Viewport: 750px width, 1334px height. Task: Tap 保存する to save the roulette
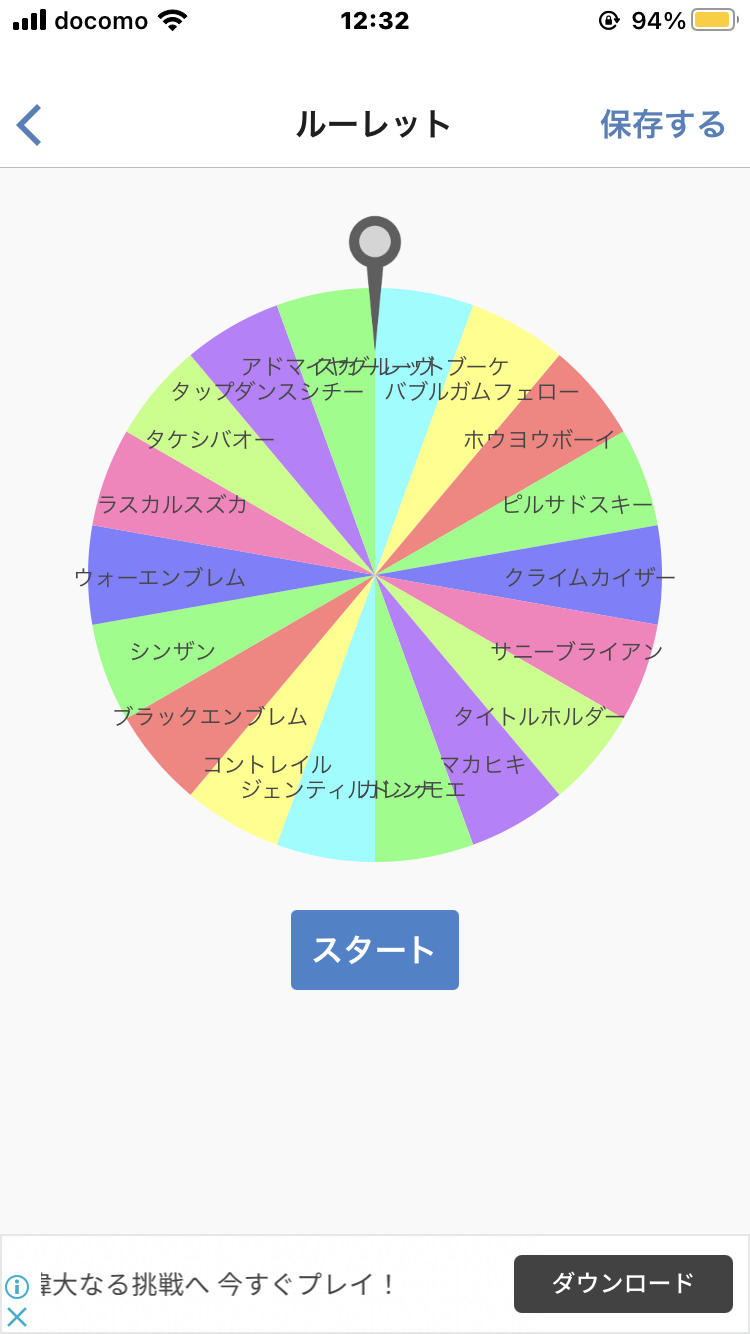(662, 125)
